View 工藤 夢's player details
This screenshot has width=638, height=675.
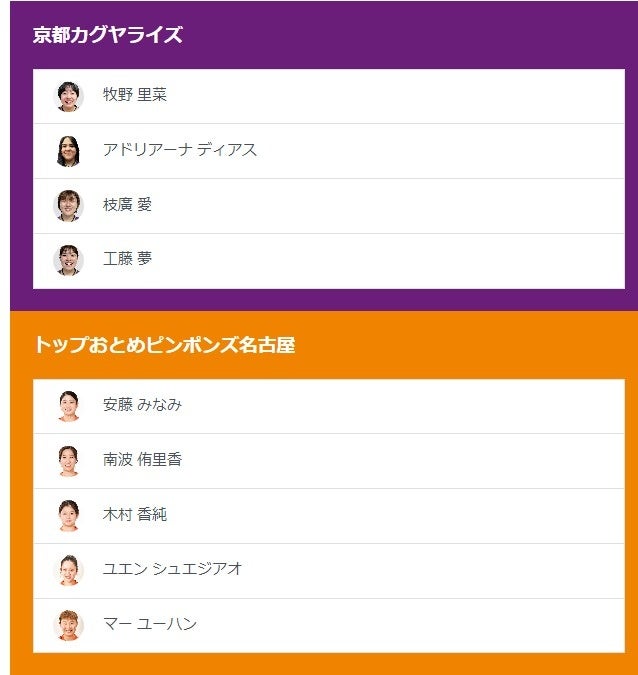(329, 261)
